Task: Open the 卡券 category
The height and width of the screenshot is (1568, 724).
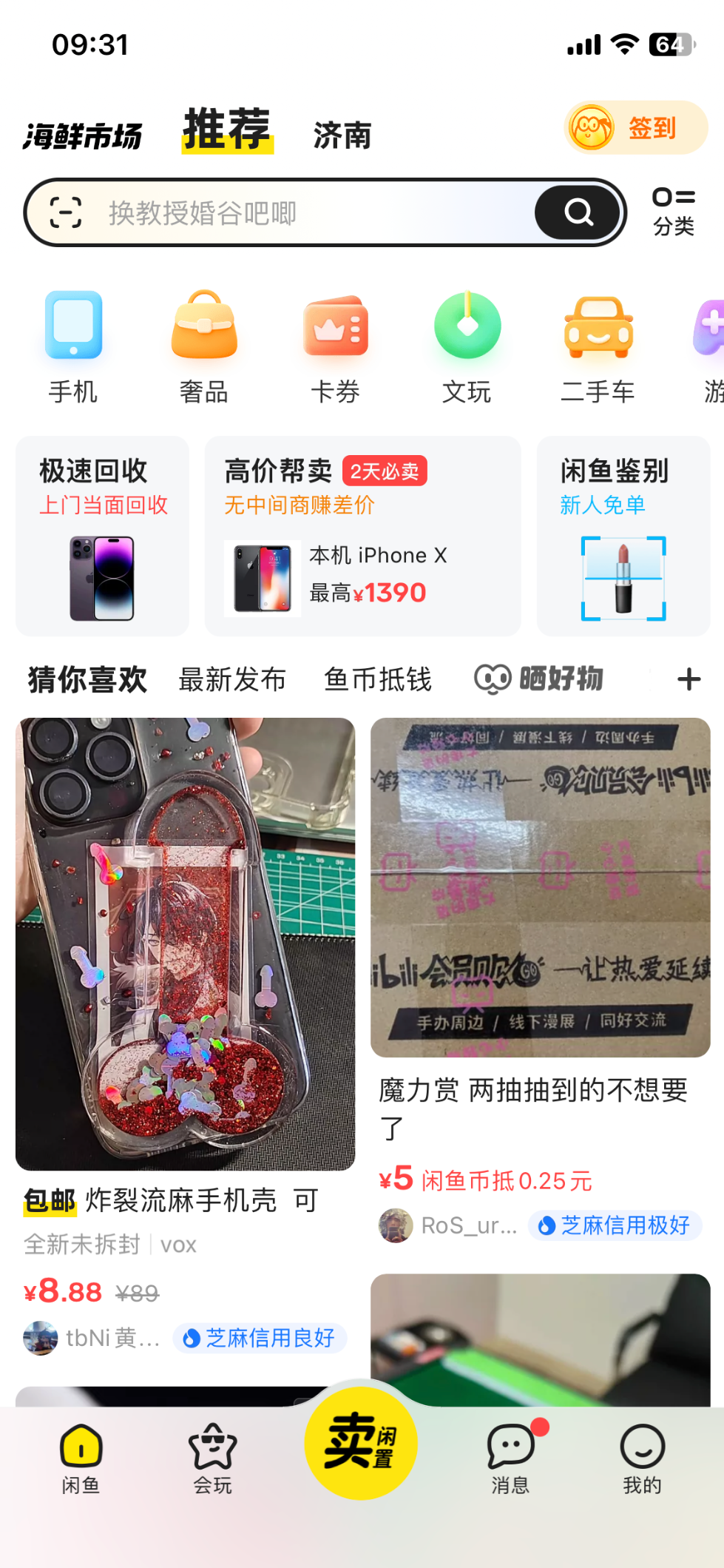Action: point(335,347)
